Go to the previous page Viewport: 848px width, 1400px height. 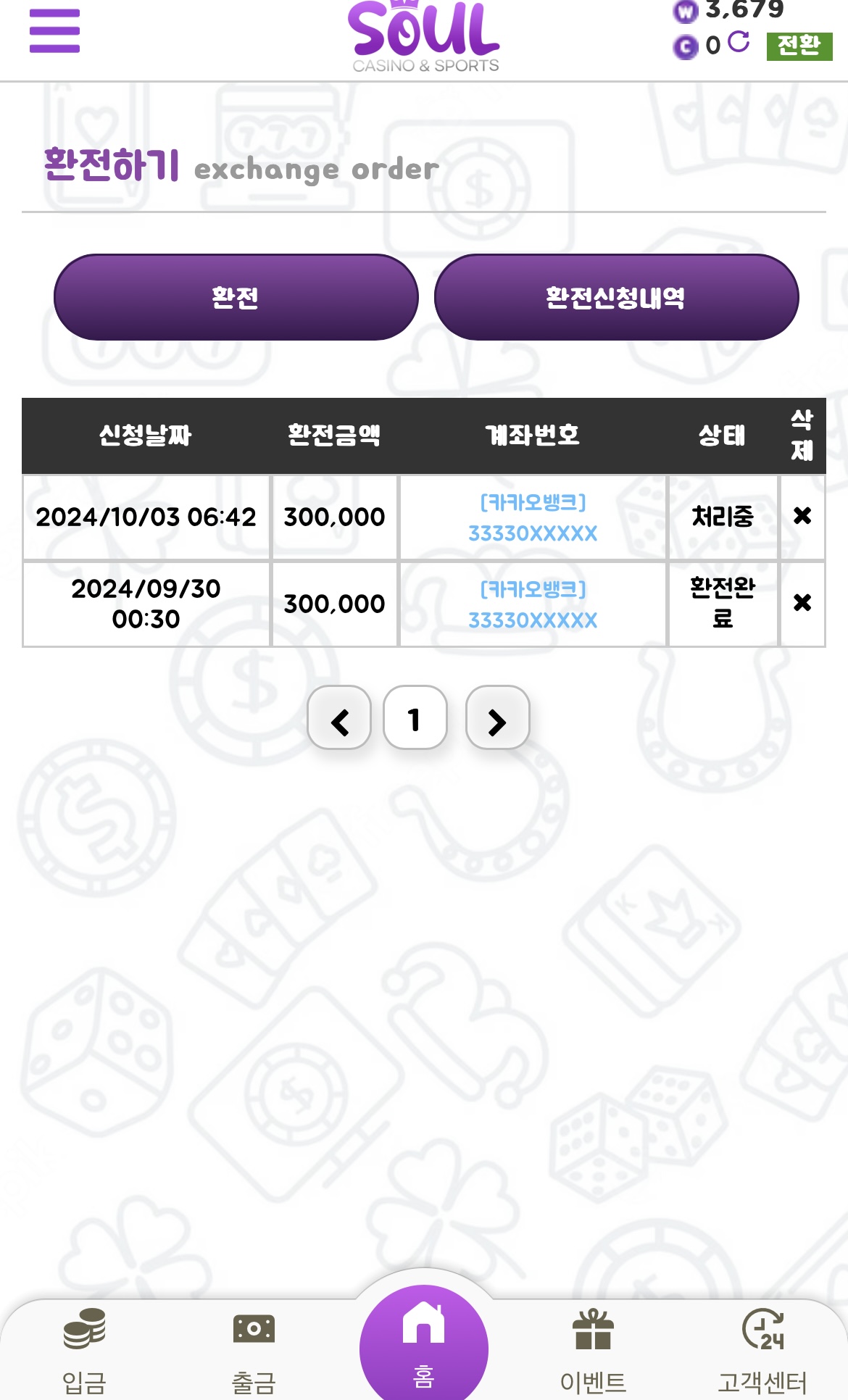tap(339, 717)
